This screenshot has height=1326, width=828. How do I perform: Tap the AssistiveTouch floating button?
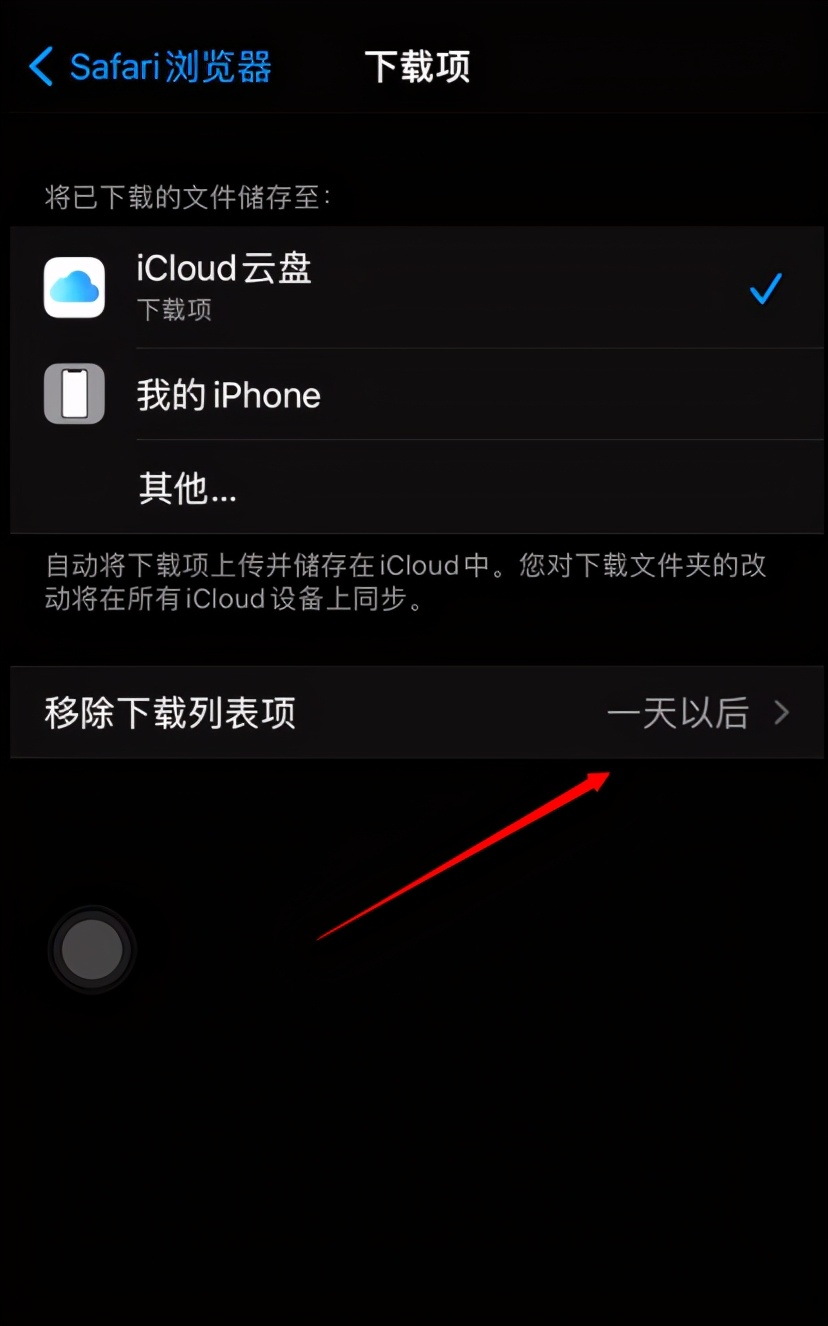click(92, 950)
